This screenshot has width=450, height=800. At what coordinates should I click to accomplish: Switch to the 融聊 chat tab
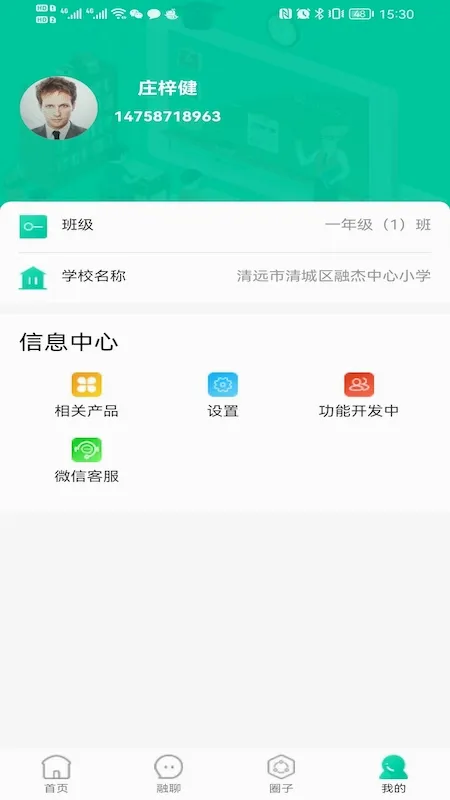(x=168, y=774)
